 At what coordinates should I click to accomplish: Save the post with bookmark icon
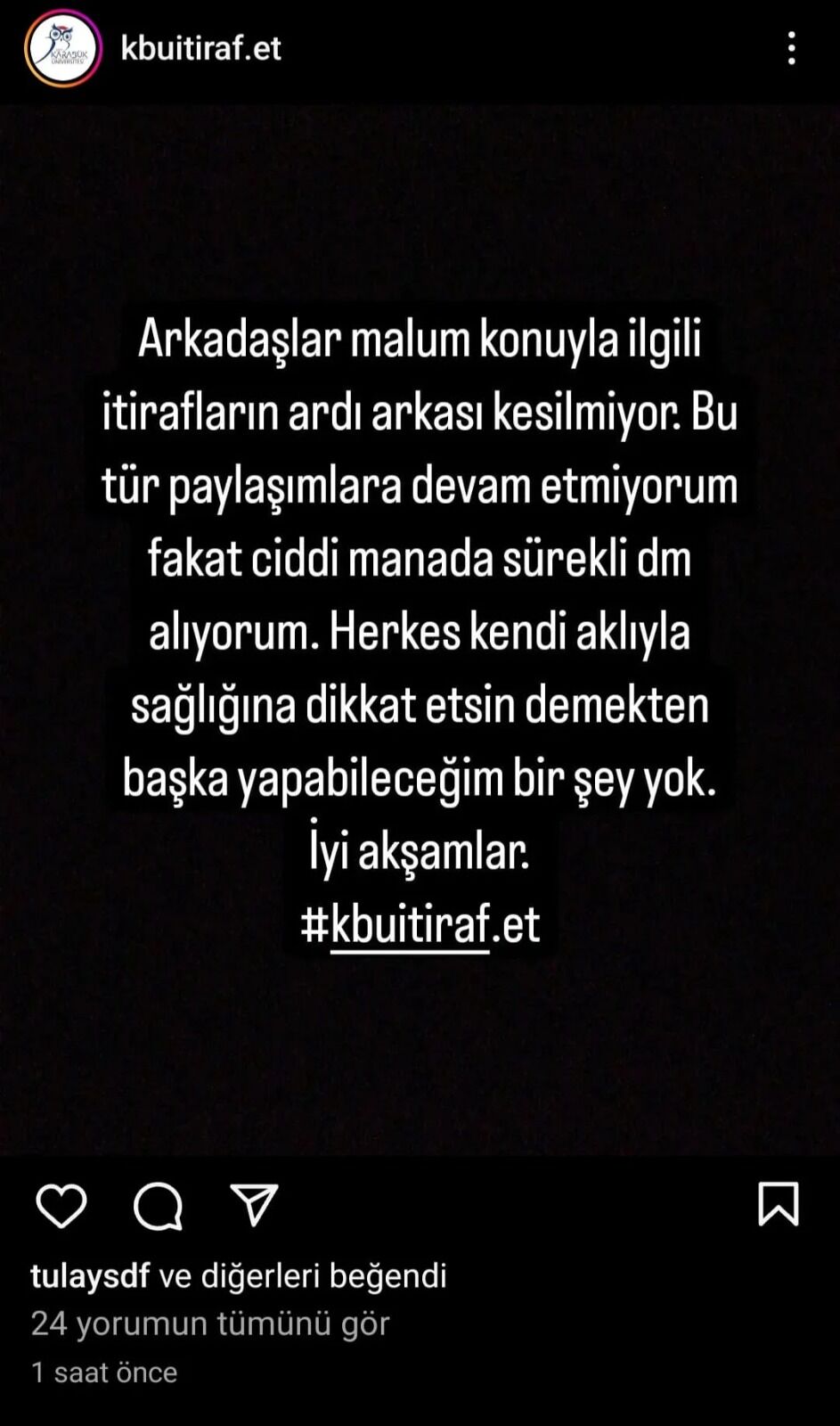778,1204
